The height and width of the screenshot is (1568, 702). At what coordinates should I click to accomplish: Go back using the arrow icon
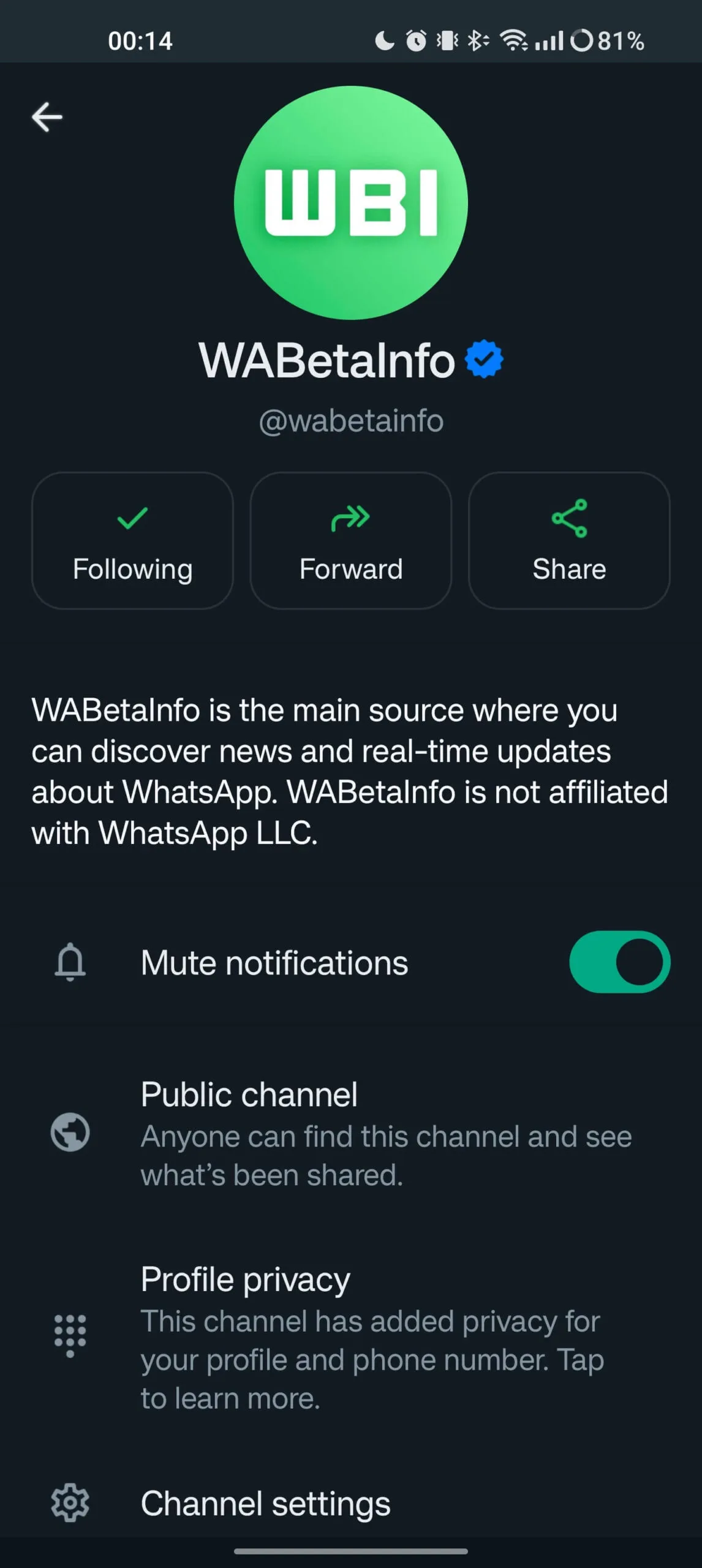point(47,117)
